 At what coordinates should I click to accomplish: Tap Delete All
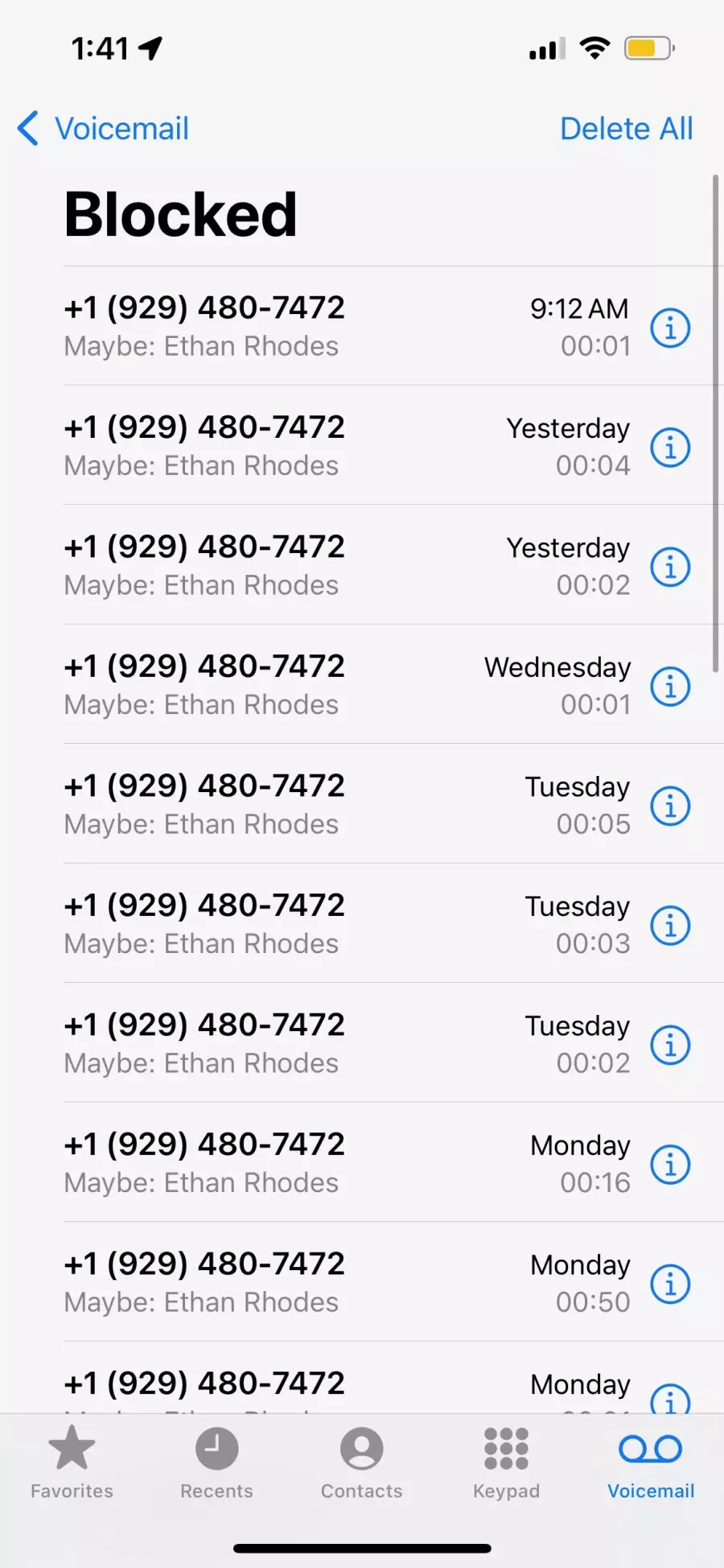point(626,129)
